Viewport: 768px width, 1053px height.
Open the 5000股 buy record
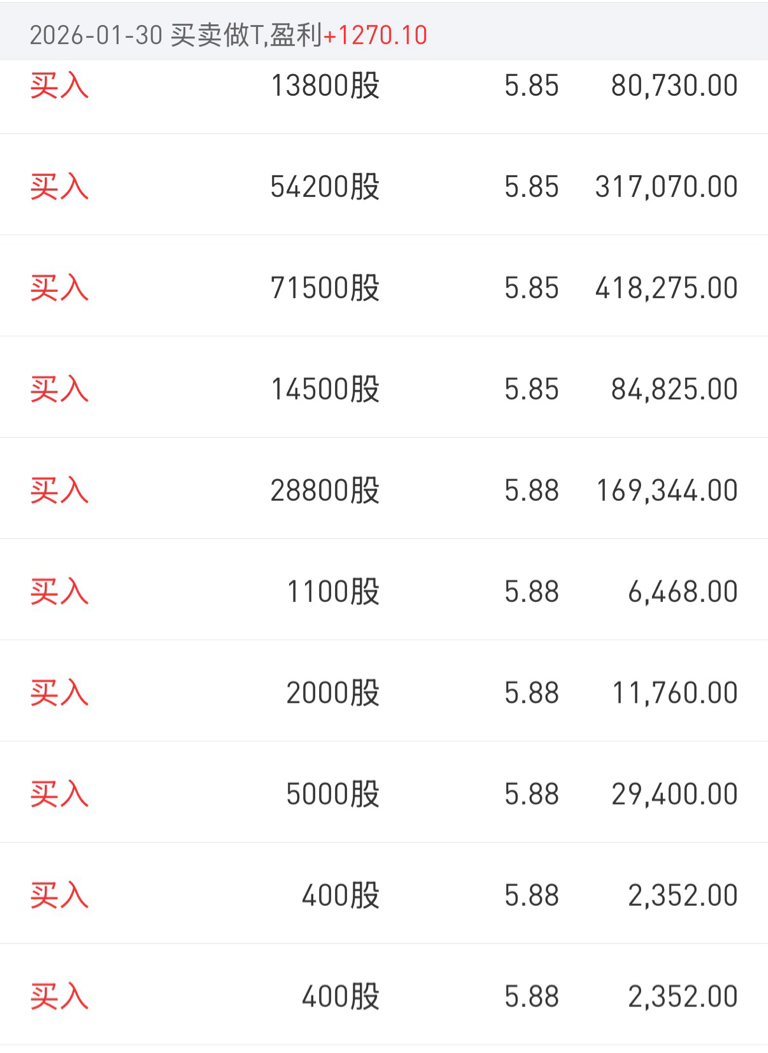(384, 792)
